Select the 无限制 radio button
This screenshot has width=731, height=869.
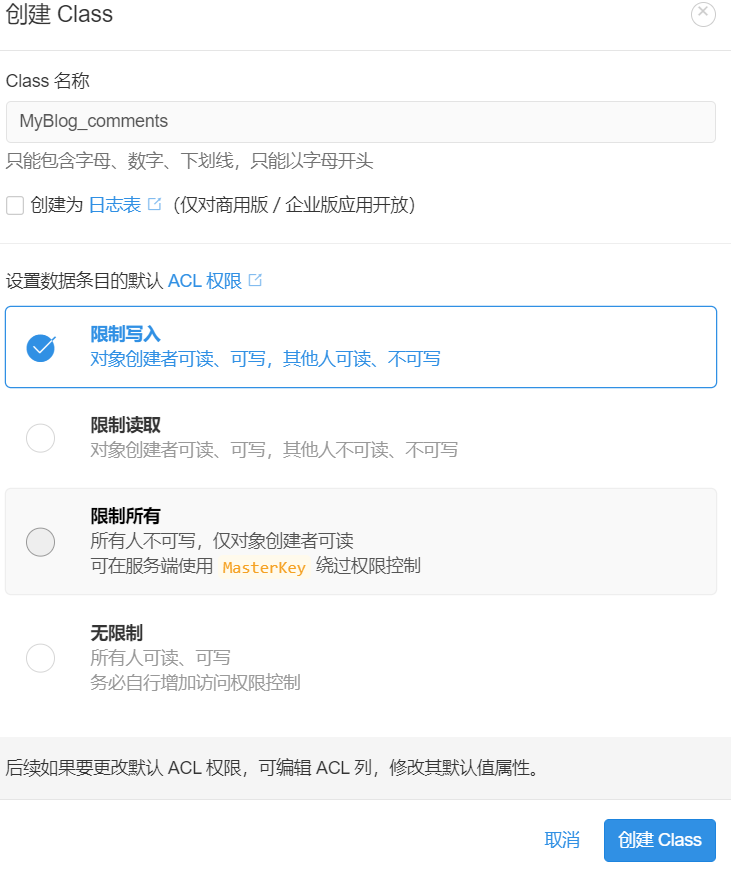[x=40, y=658]
